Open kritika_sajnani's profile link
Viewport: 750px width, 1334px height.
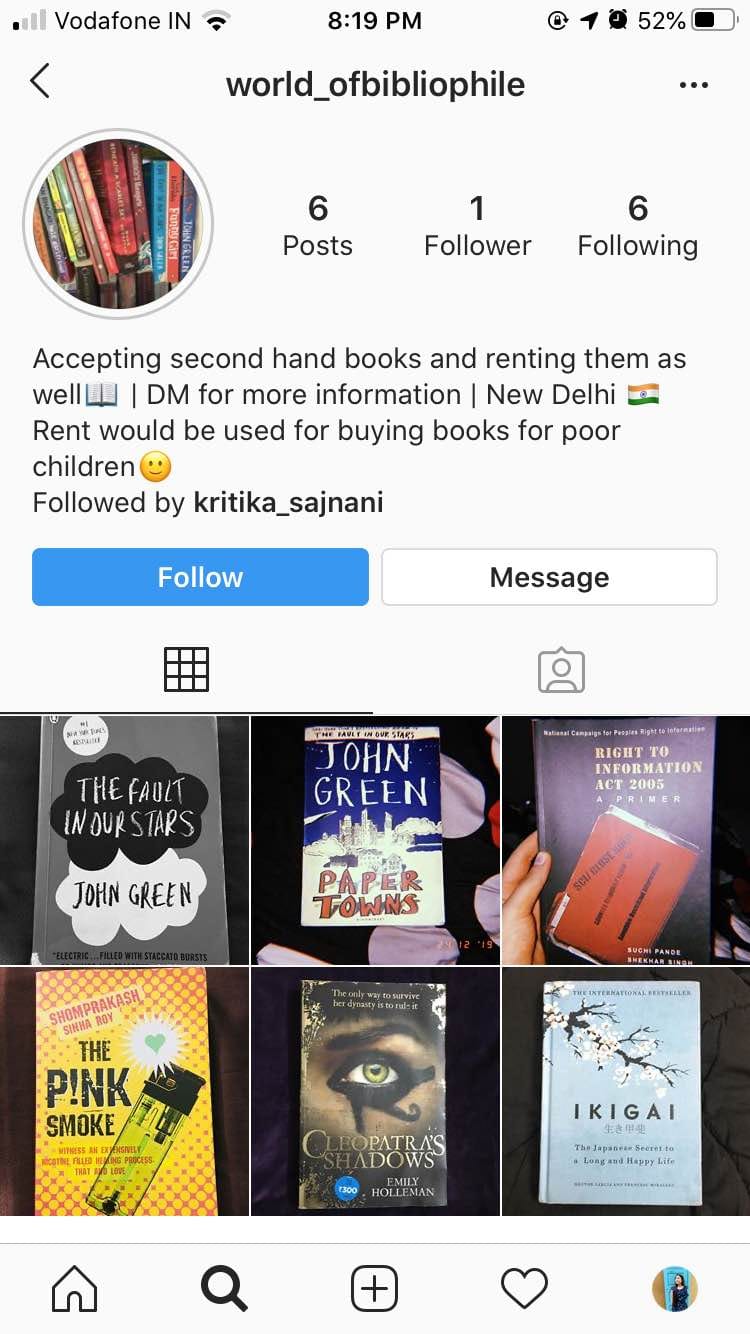(288, 502)
